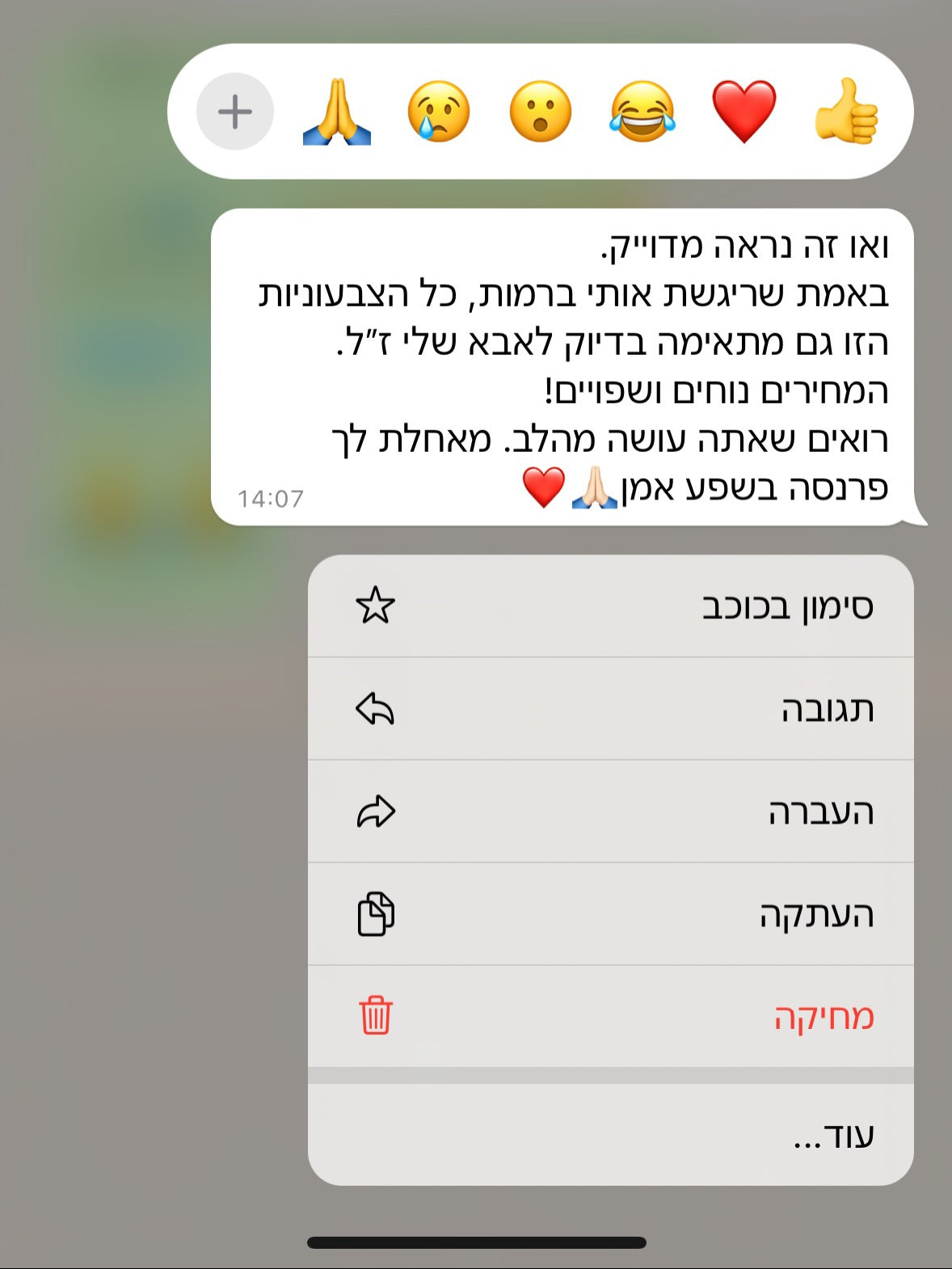The image size is (952, 1269).
Task: React with the crying face emoji
Action: click(438, 112)
